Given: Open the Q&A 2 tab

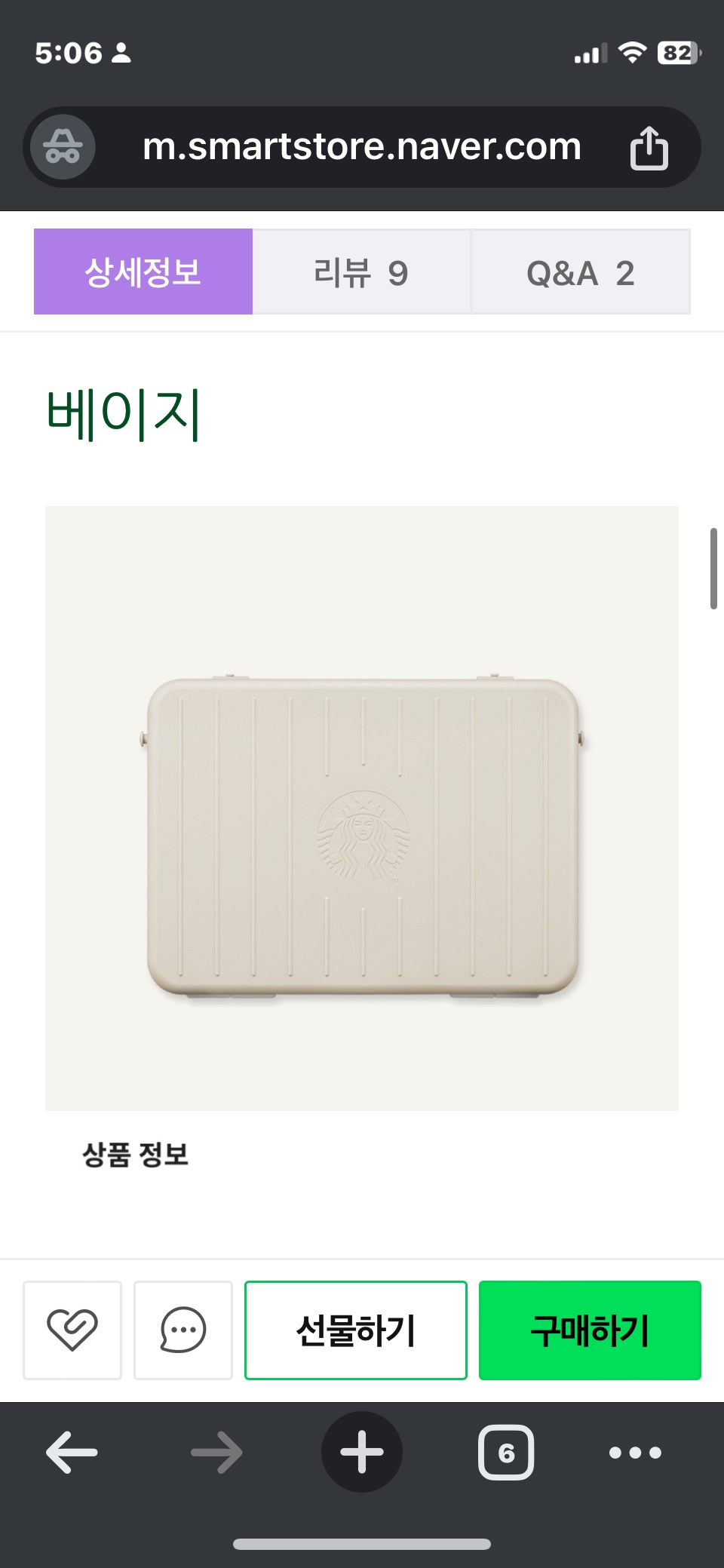Looking at the screenshot, I should (x=580, y=272).
